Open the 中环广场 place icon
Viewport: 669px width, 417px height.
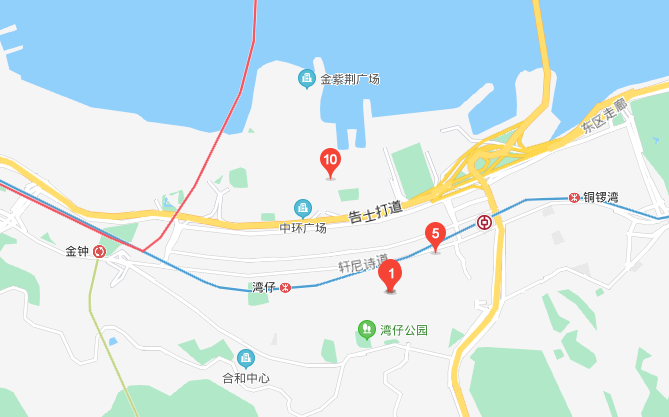(302, 208)
